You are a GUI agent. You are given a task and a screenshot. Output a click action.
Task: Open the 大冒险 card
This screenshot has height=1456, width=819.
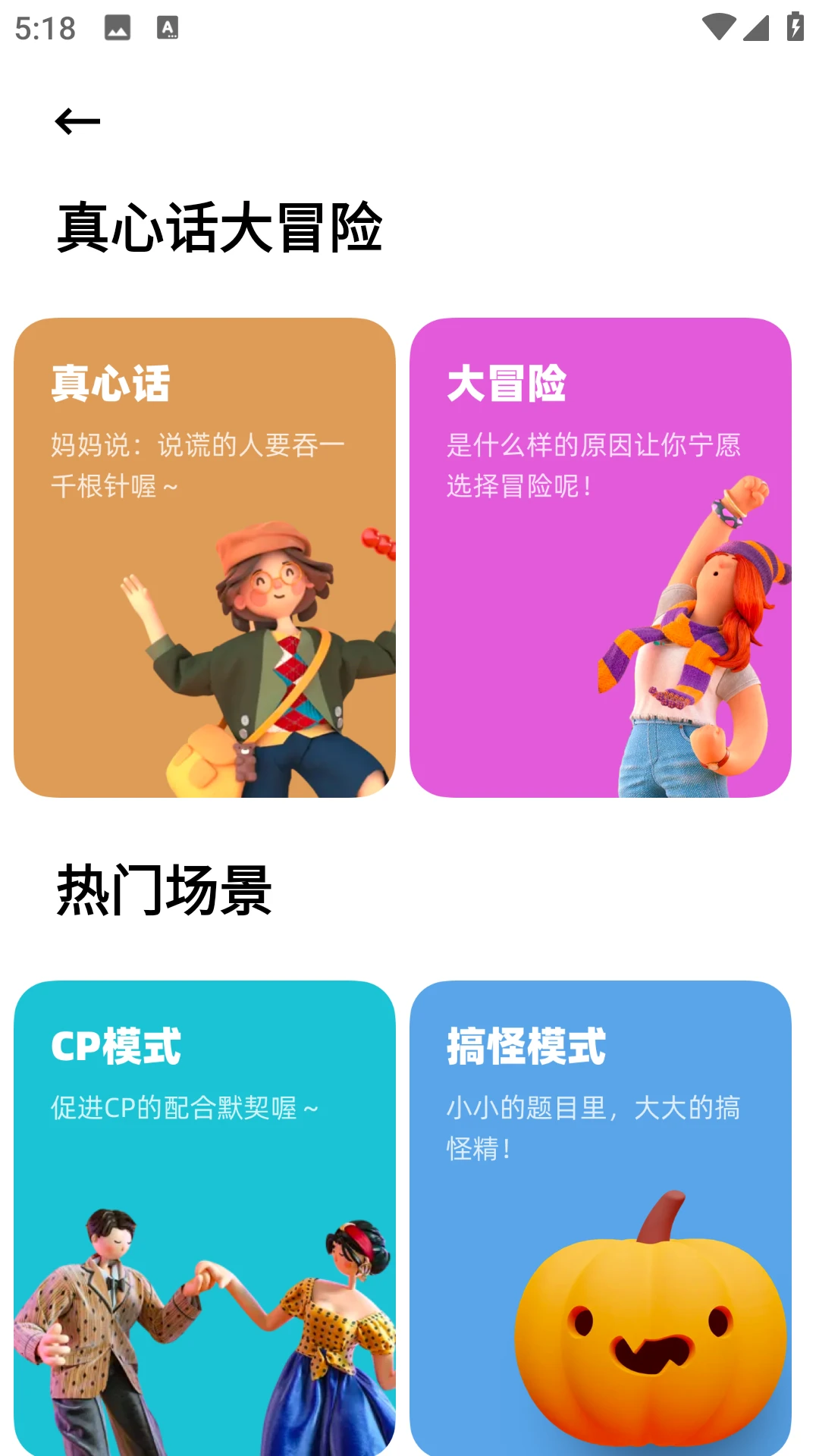(x=600, y=557)
